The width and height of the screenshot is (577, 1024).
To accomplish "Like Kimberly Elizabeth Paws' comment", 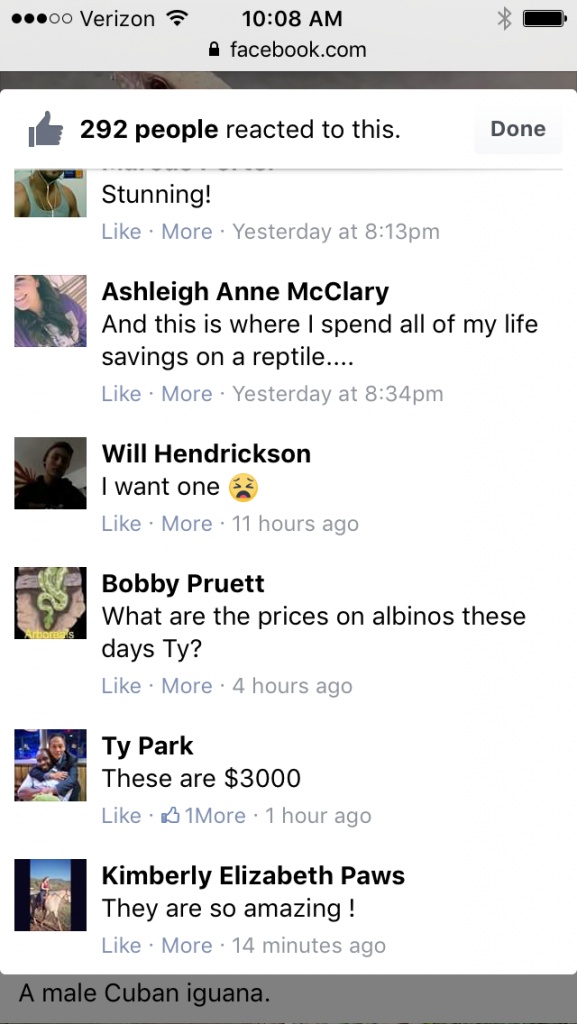I will coord(121,946).
